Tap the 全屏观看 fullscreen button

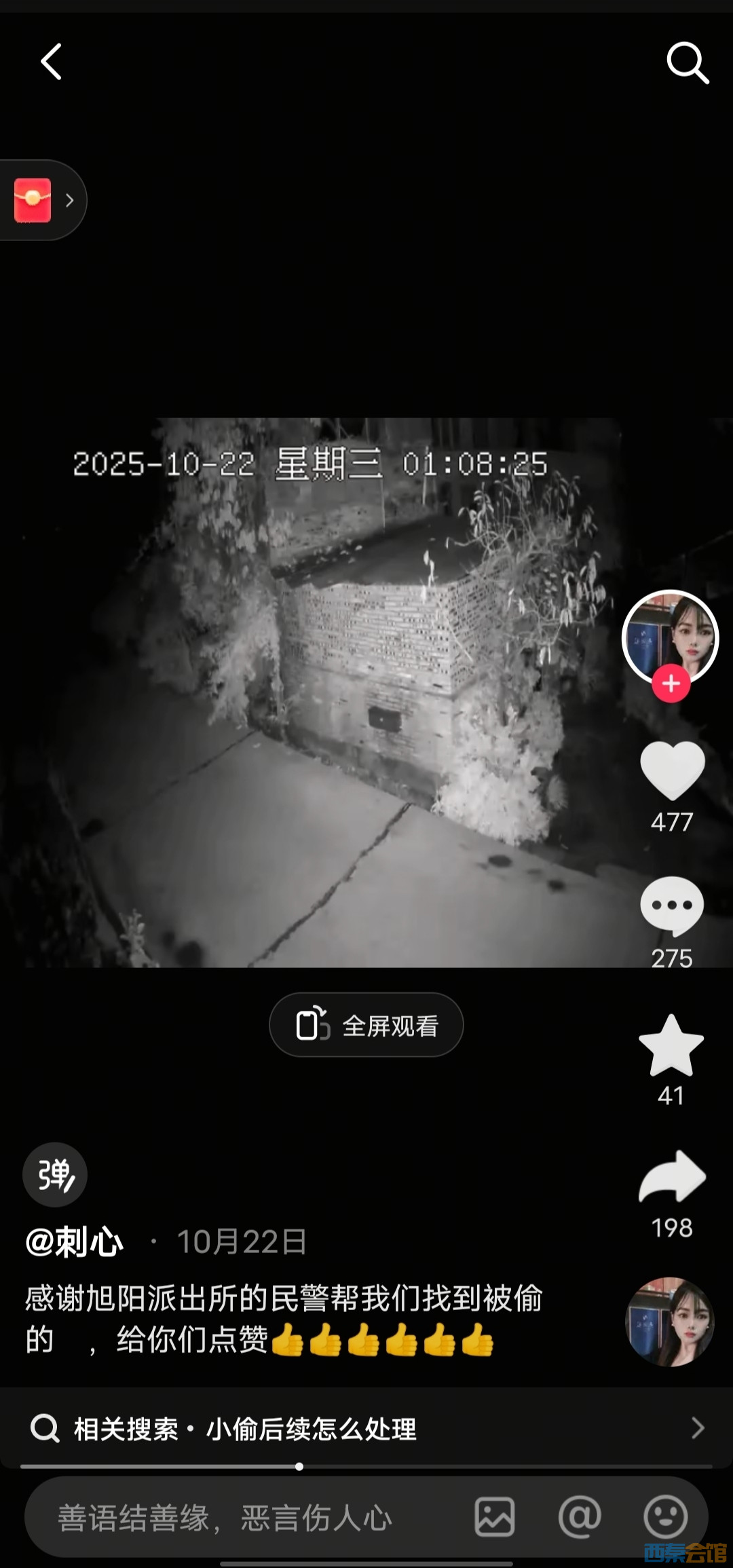click(x=366, y=1025)
